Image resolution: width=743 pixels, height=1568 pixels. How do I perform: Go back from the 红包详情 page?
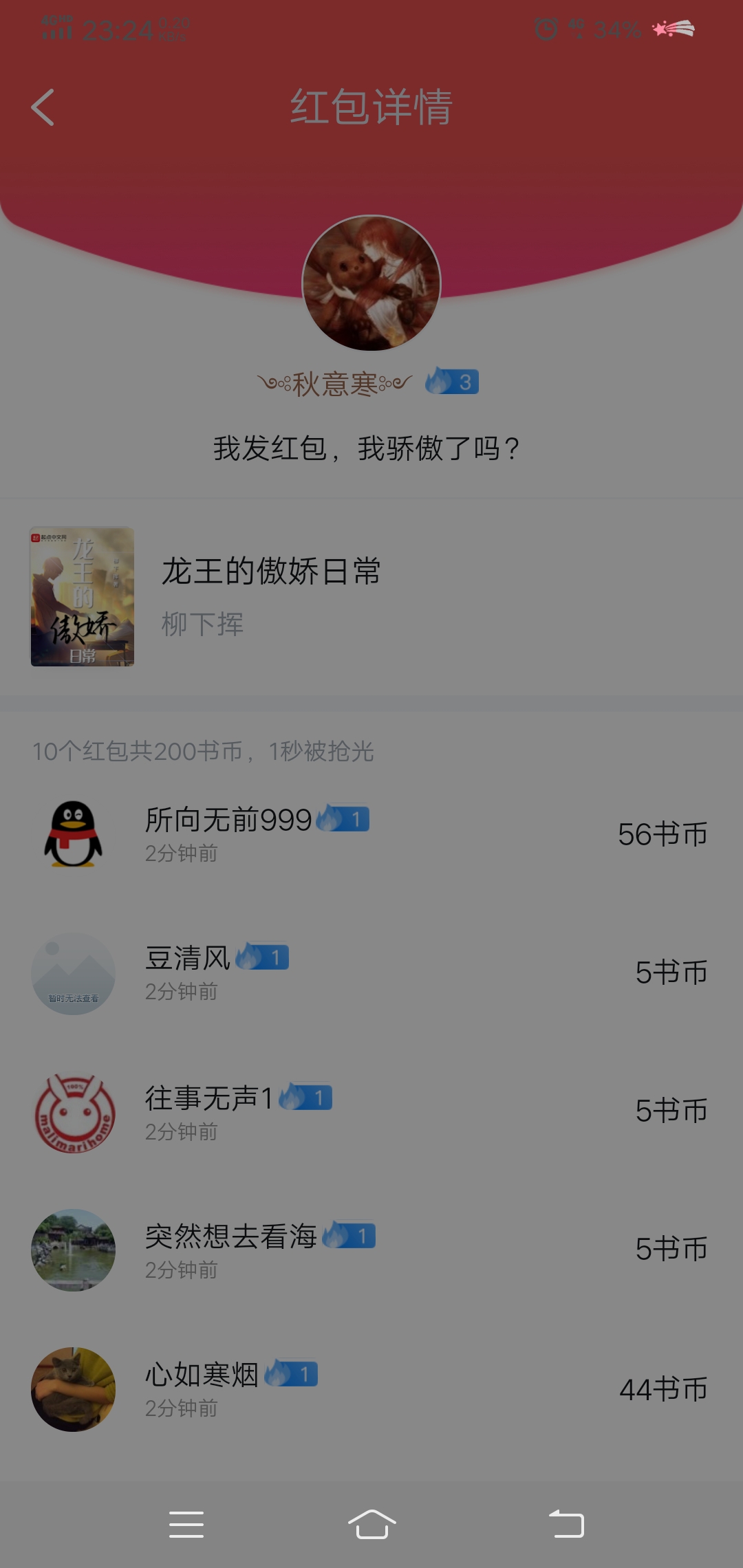coord(43,108)
